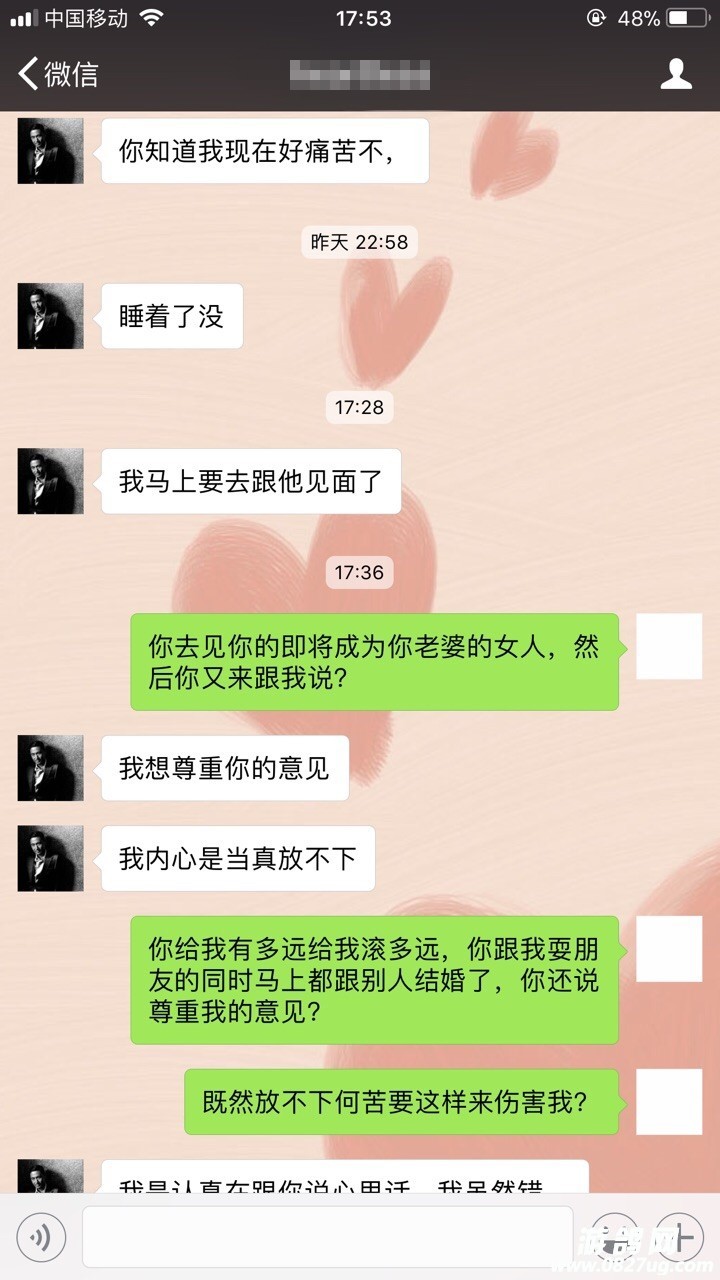
Task: Open the chat details profile icon
Action: (677, 74)
